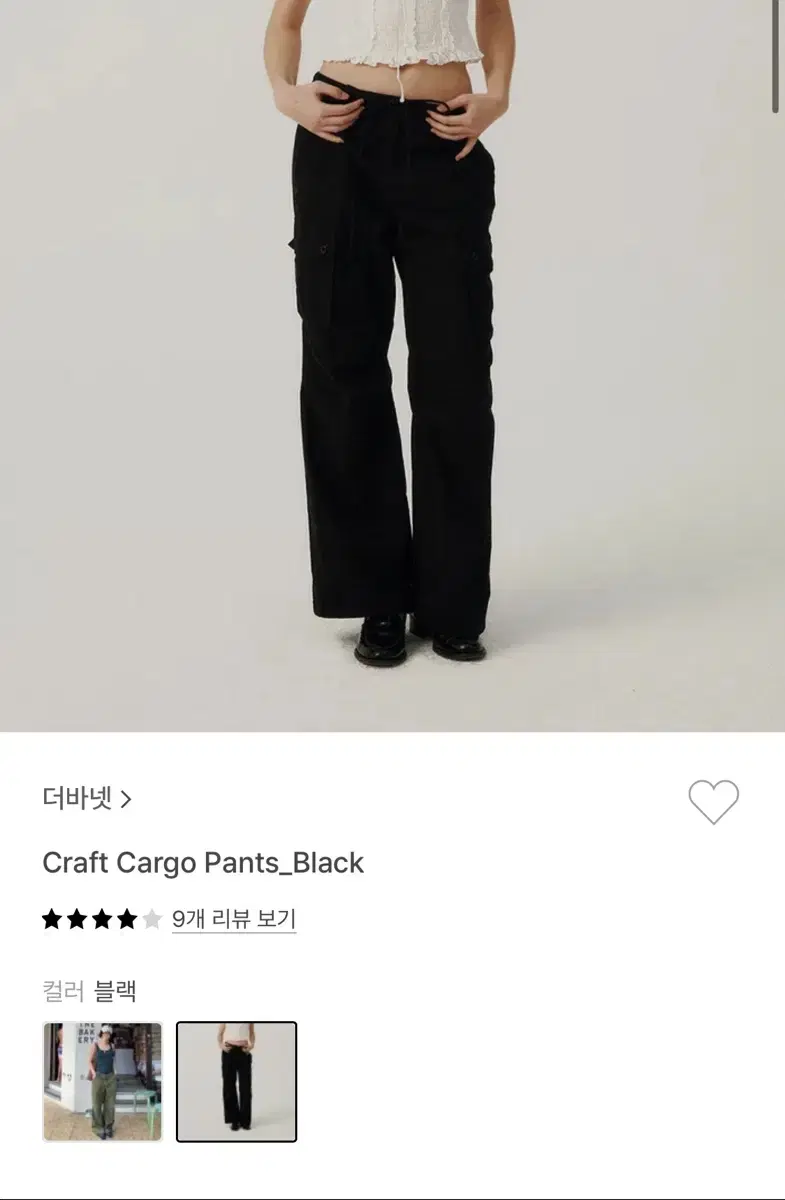This screenshot has height=1200, width=785.
Task: Select the street-style outfit photo thumbnail
Action: tap(103, 1082)
